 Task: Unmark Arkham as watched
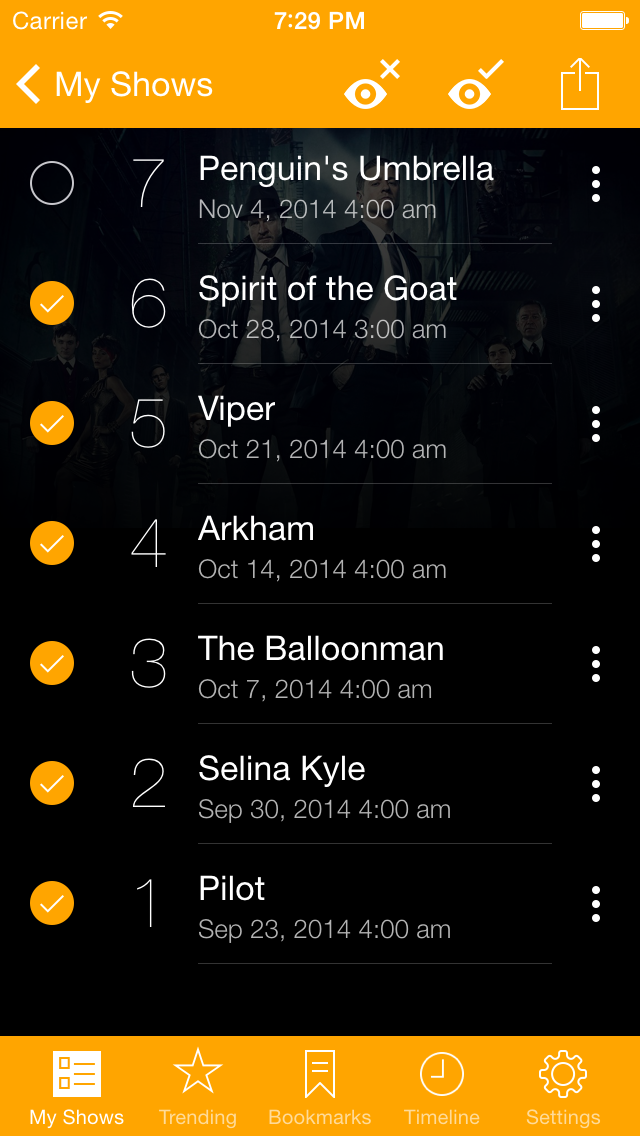(x=52, y=543)
